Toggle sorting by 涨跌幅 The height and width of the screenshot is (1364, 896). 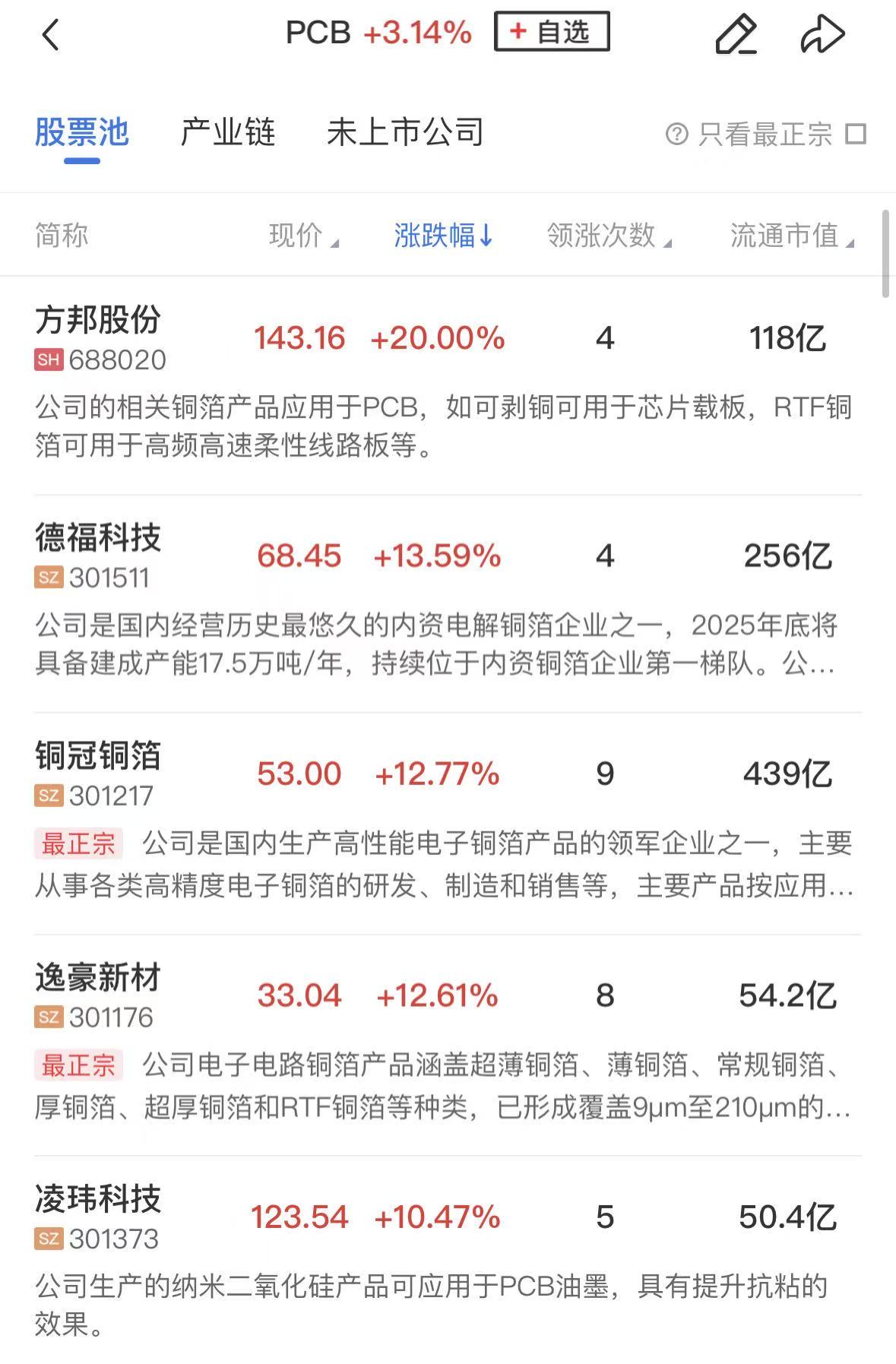[x=443, y=236]
